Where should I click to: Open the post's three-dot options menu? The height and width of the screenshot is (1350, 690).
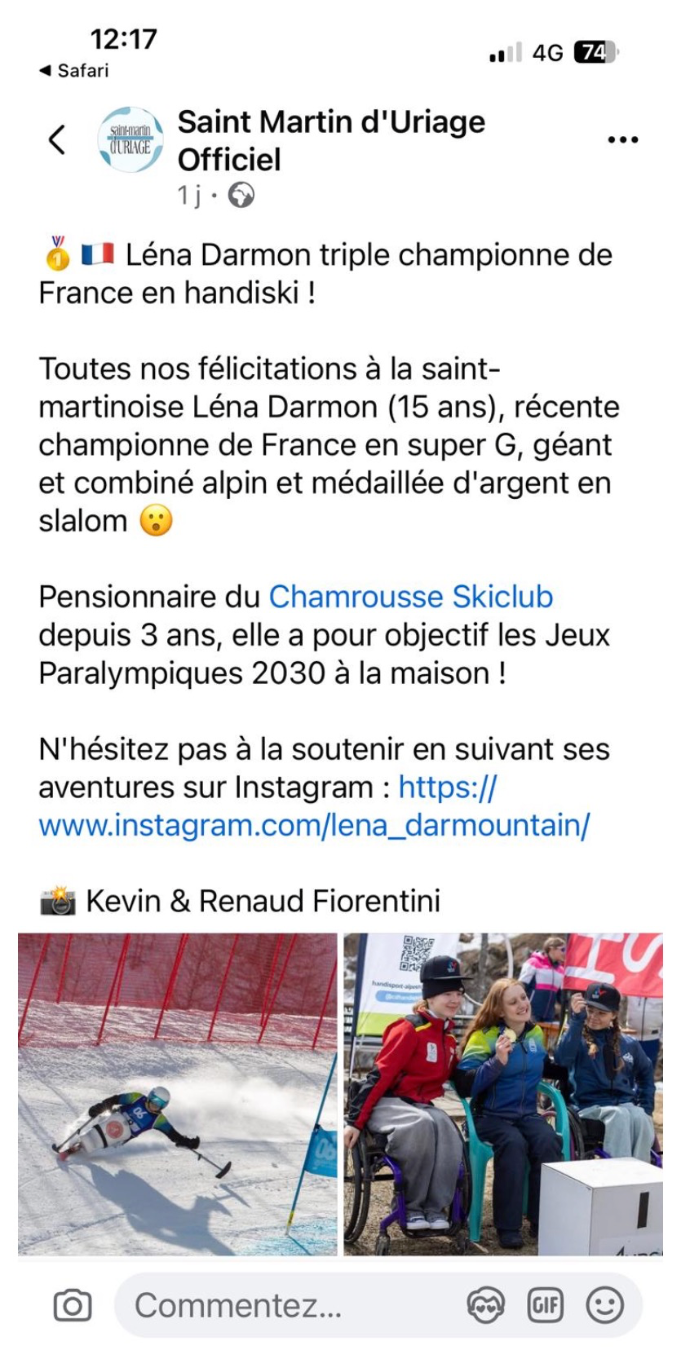pyautogui.click(x=622, y=141)
